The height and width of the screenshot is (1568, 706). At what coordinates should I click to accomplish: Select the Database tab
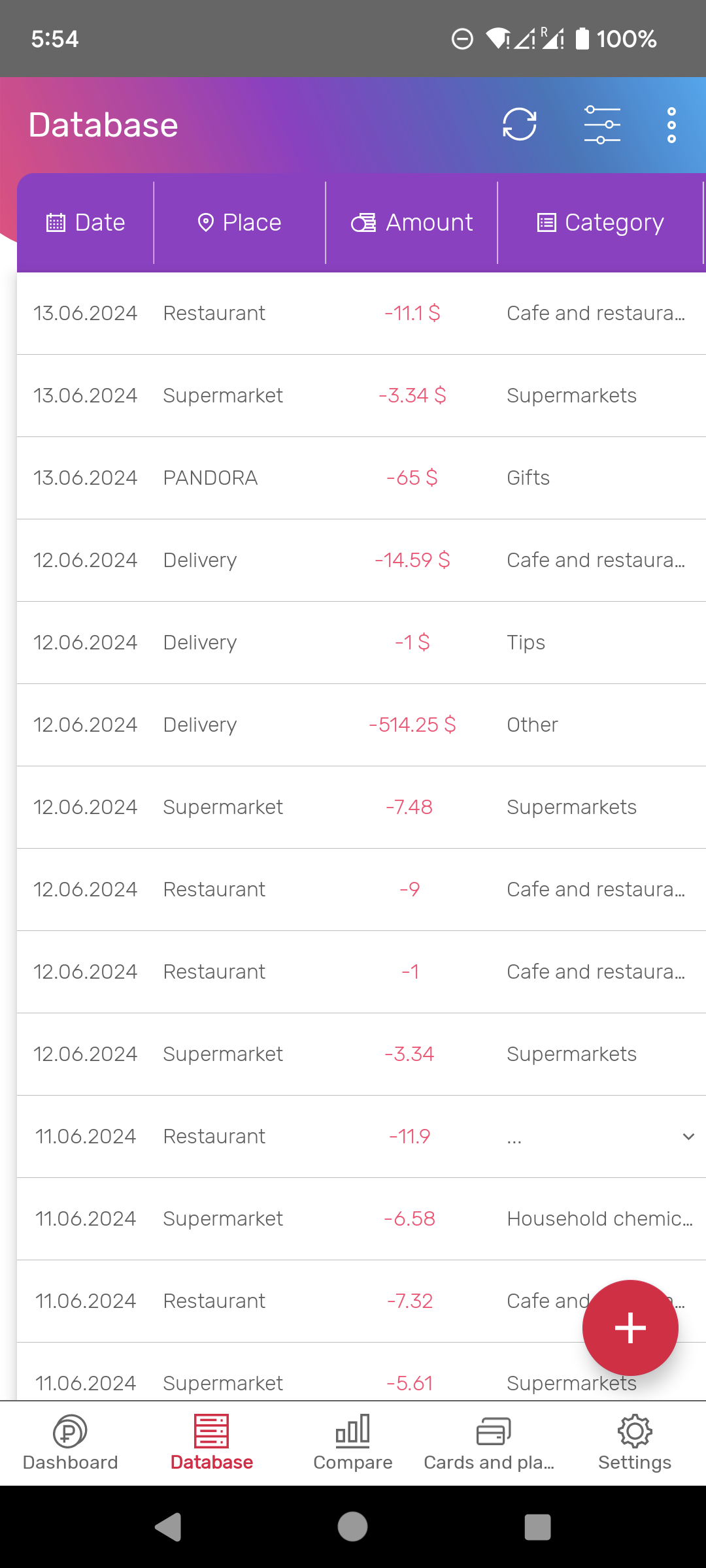[x=212, y=1443]
